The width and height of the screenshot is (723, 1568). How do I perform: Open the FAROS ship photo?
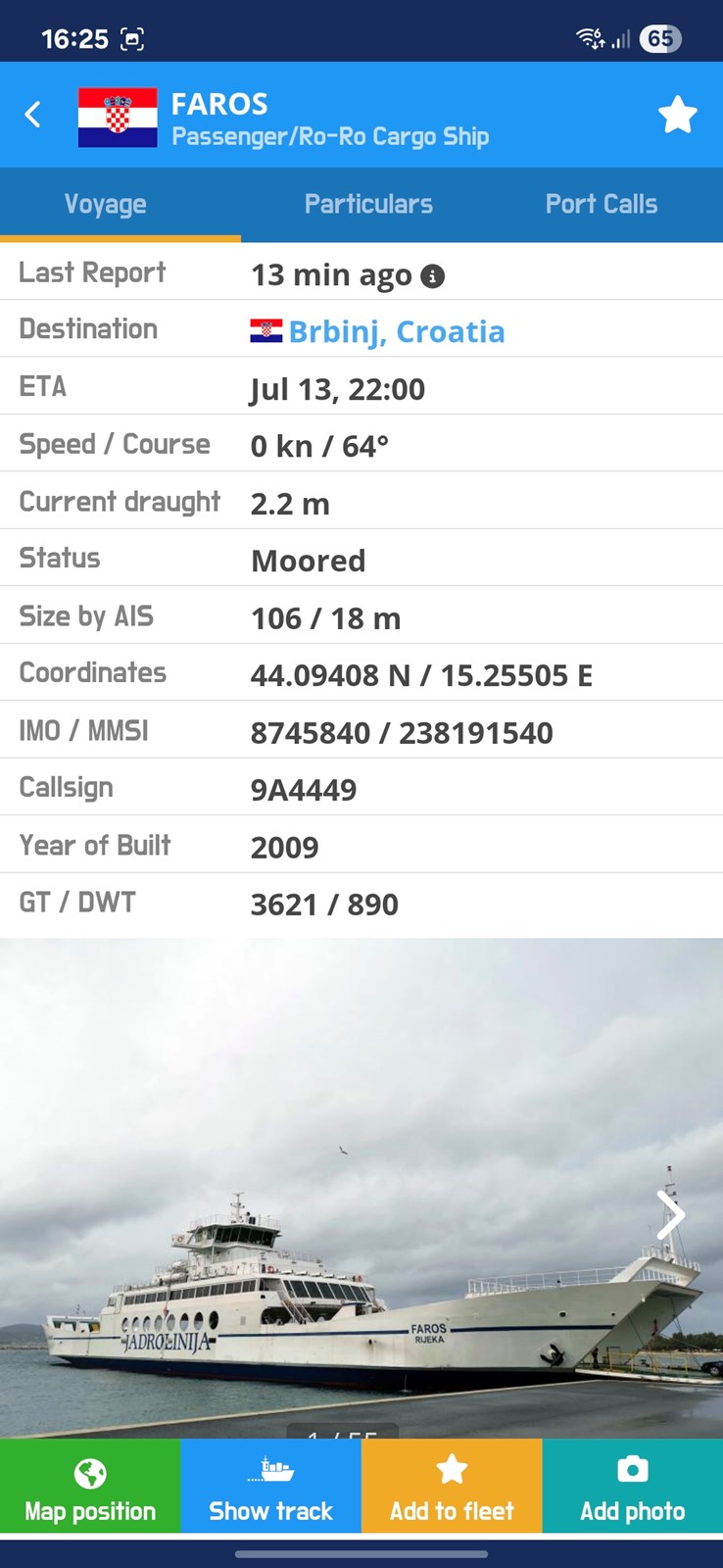tap(361, 1188)
